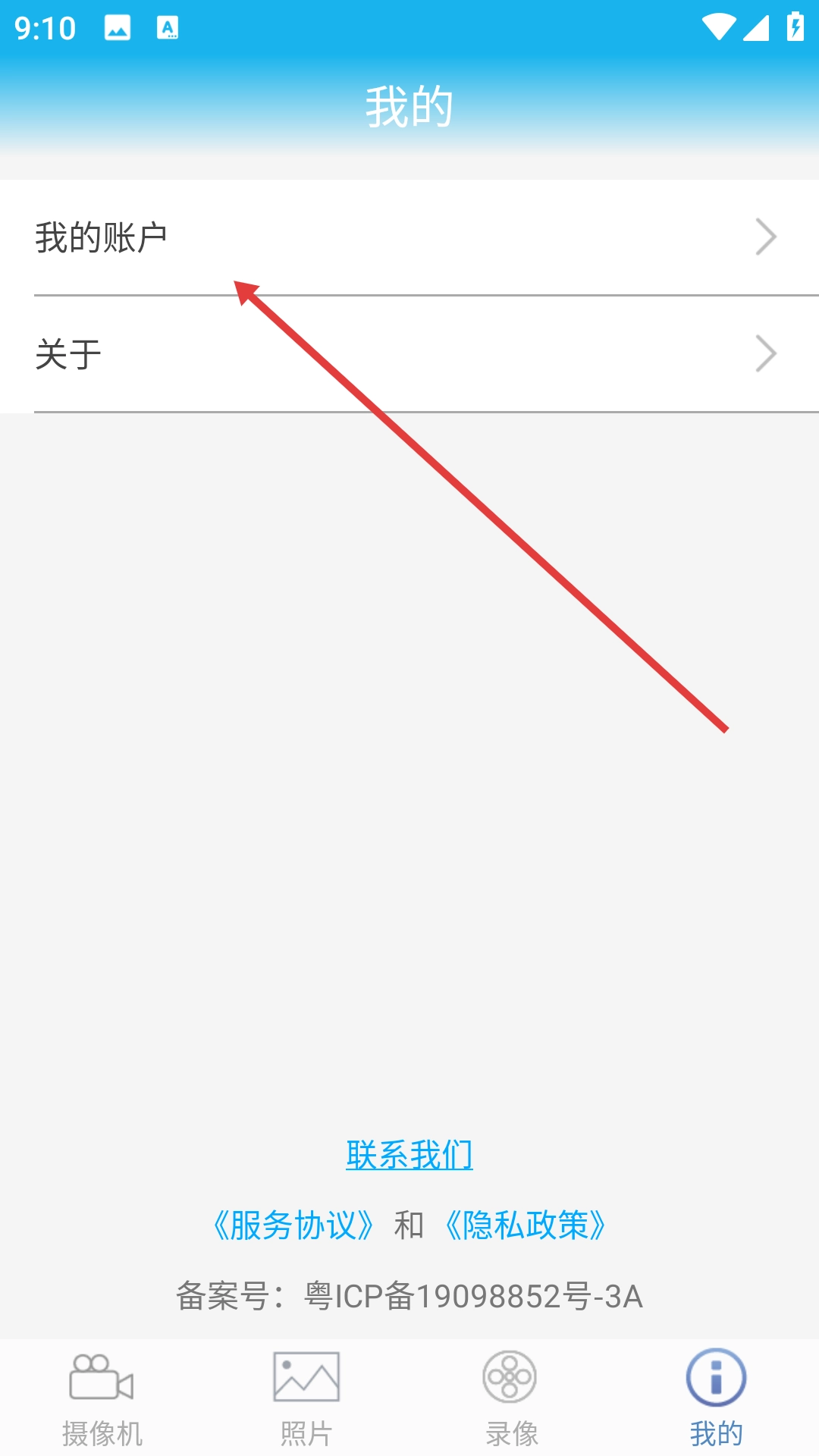819x1456 pixels.
Task: Tap the 联系我们 link
Action: pyautogui.click(x=409, y=1155)
